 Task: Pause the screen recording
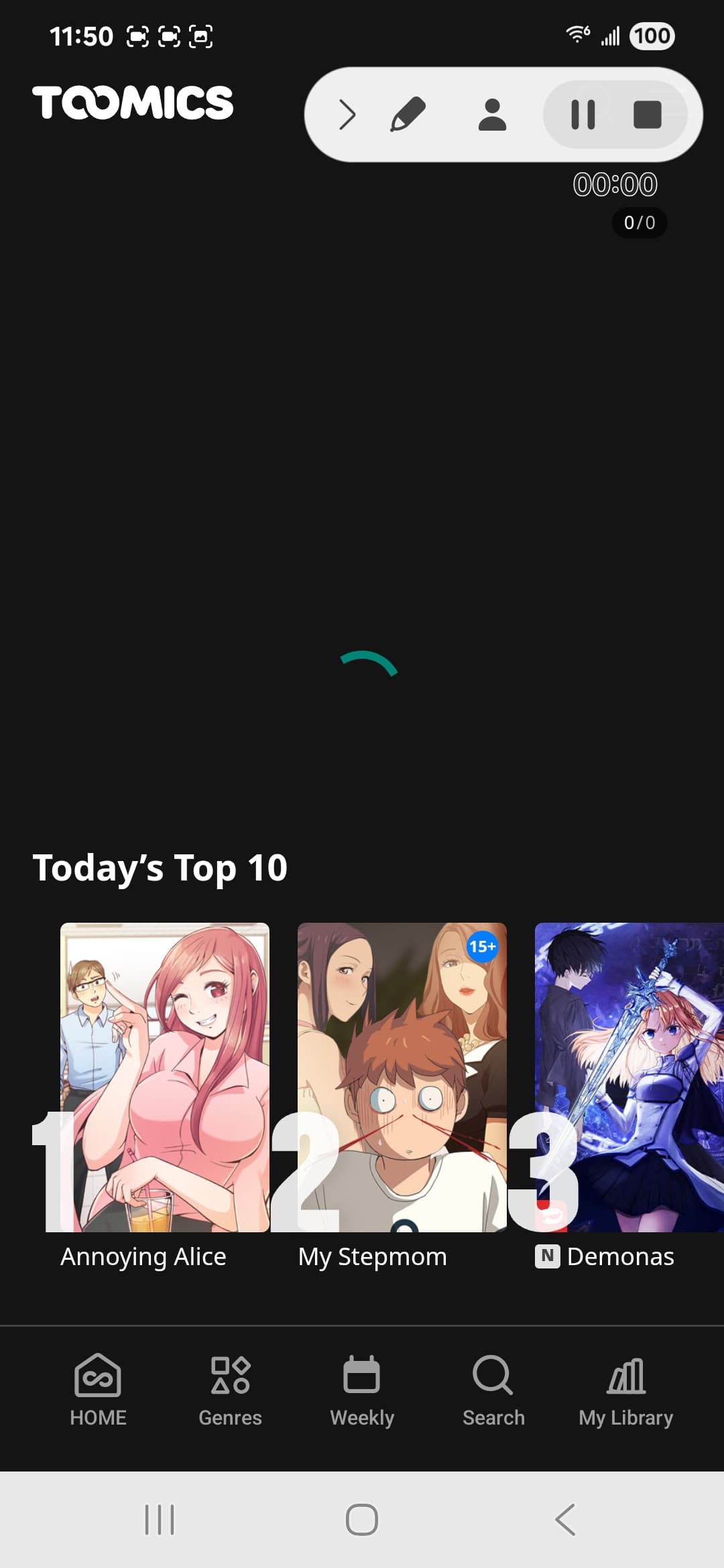coord(583,115)
